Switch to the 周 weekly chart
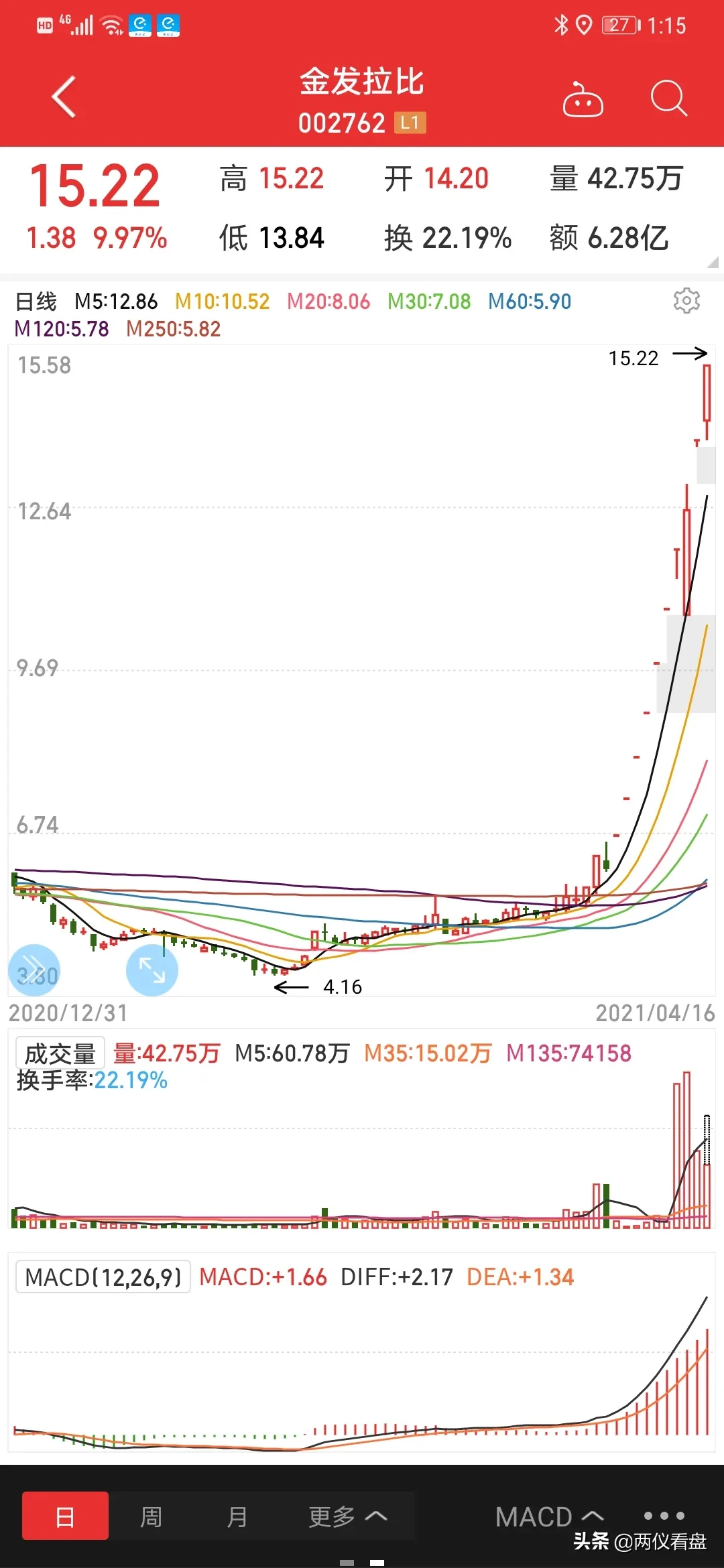This screenshot has width=724, height=1568. (x=152, y=1516)
